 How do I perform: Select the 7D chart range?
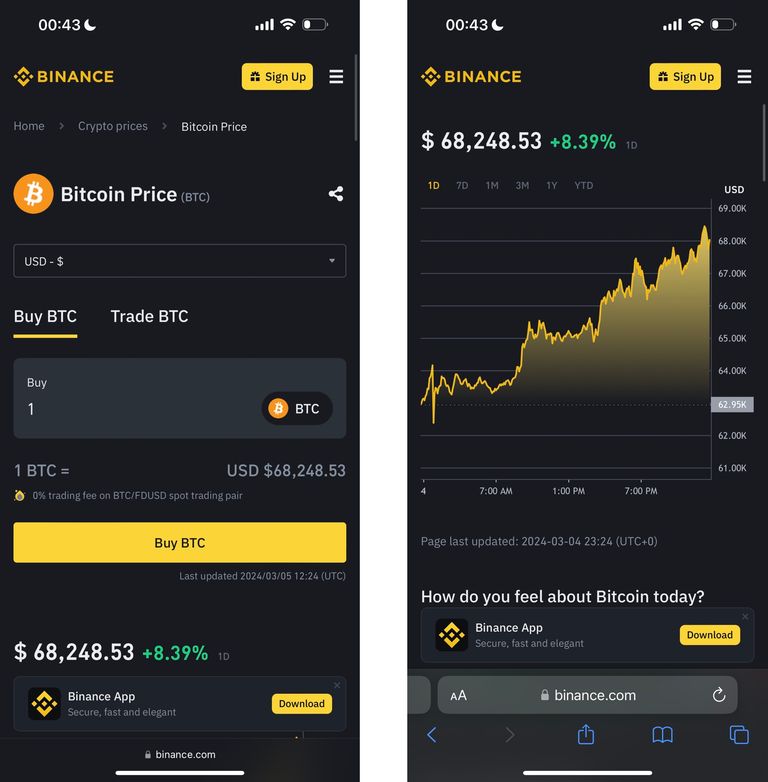[462, 185]
